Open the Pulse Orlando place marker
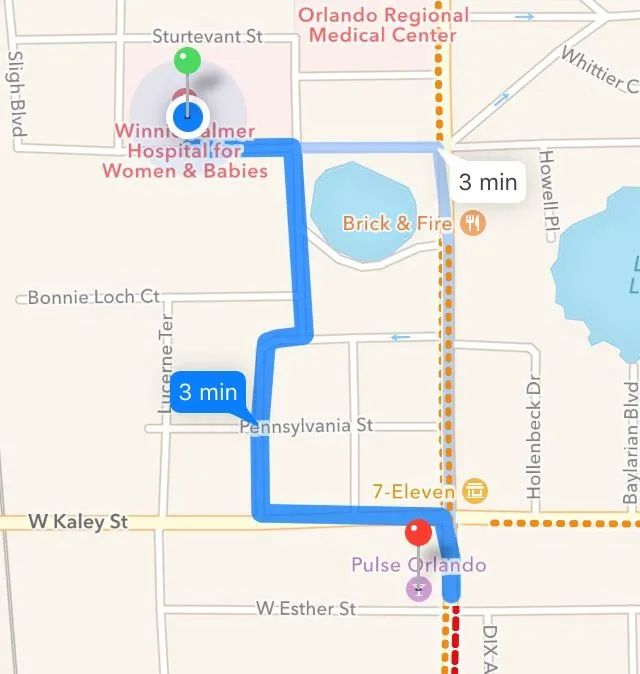The width and height of the screenshot is (640, 674). 417,589
